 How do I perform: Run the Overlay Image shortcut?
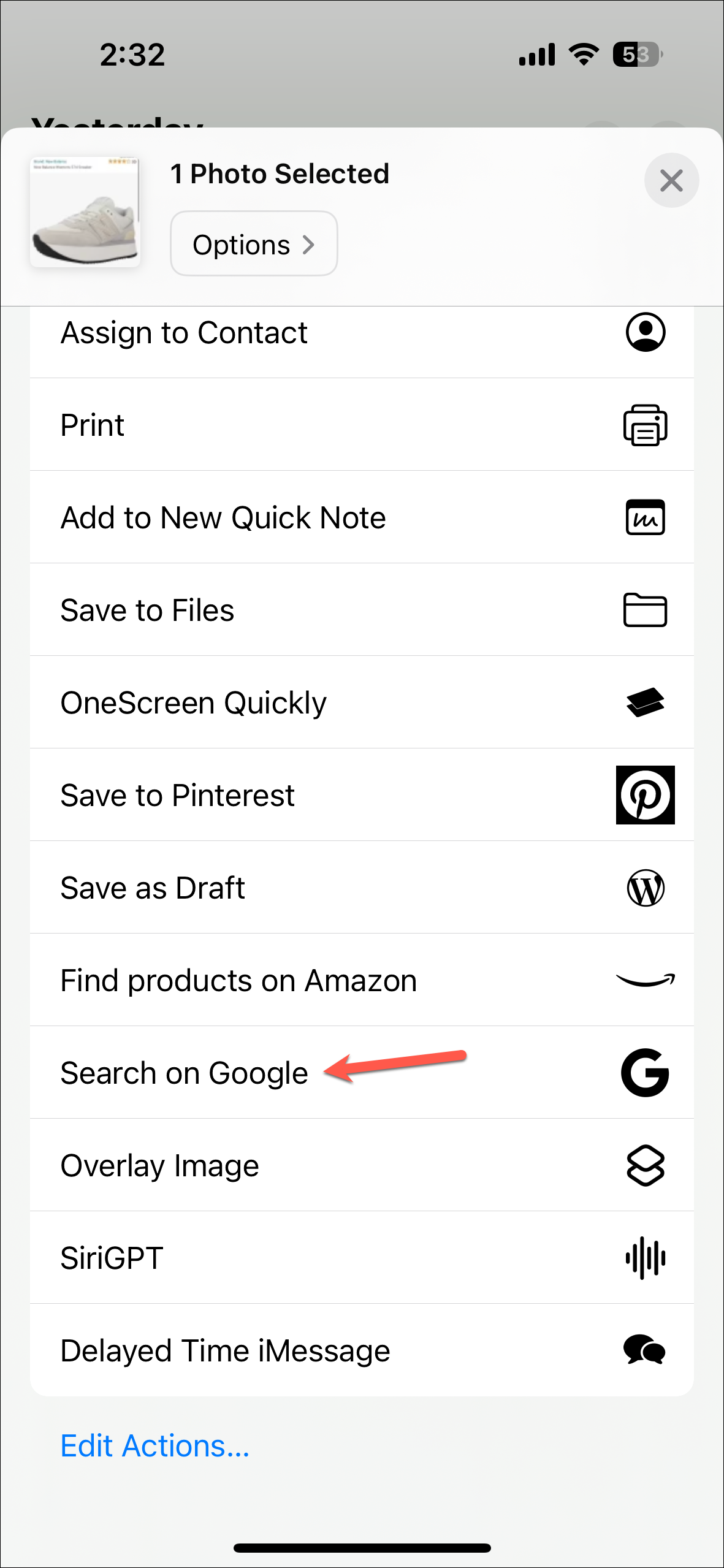362,1165
